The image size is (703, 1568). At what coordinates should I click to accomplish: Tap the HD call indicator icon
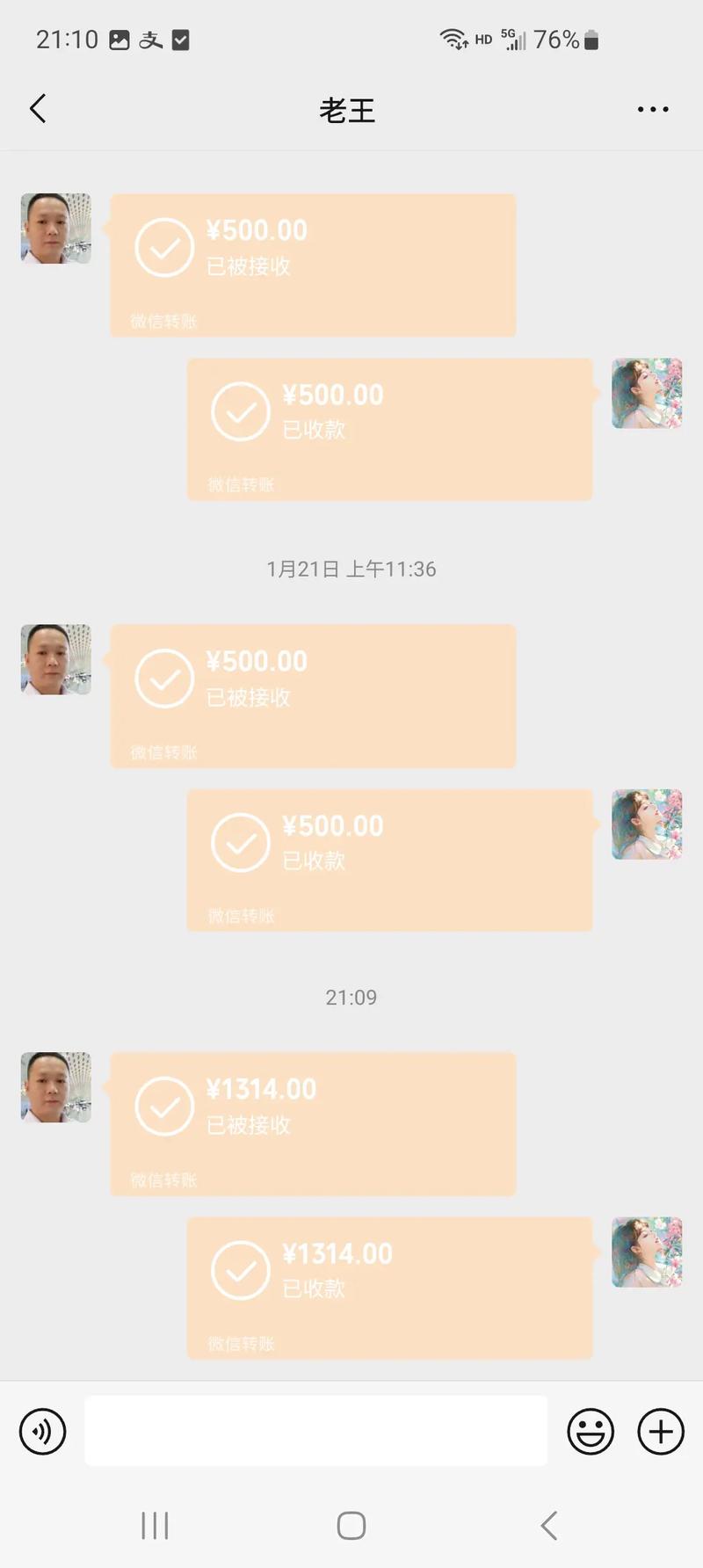pyautogui.click(x=482, y=40)
